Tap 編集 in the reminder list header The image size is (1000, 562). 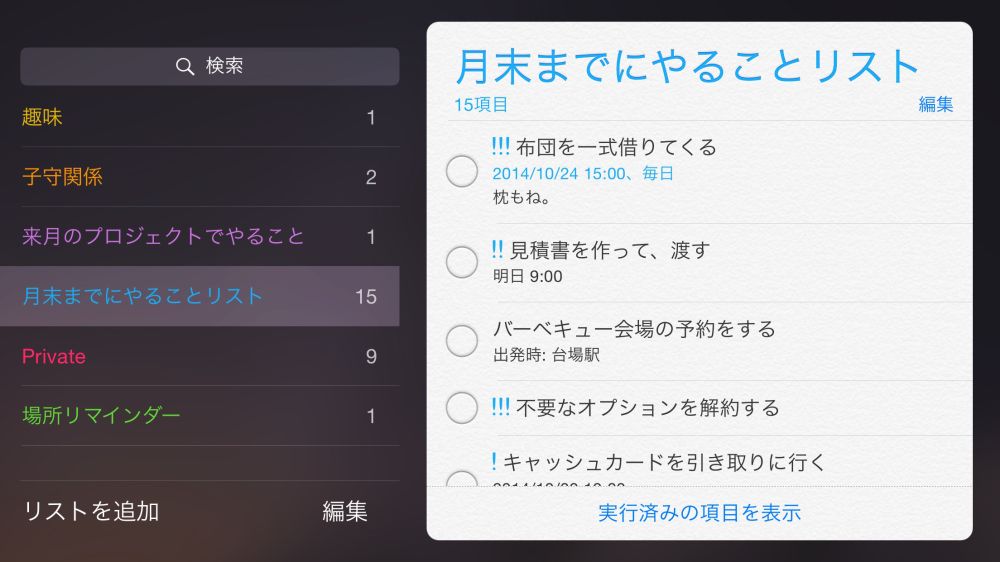pyautogui.click(x=935, y=104)
